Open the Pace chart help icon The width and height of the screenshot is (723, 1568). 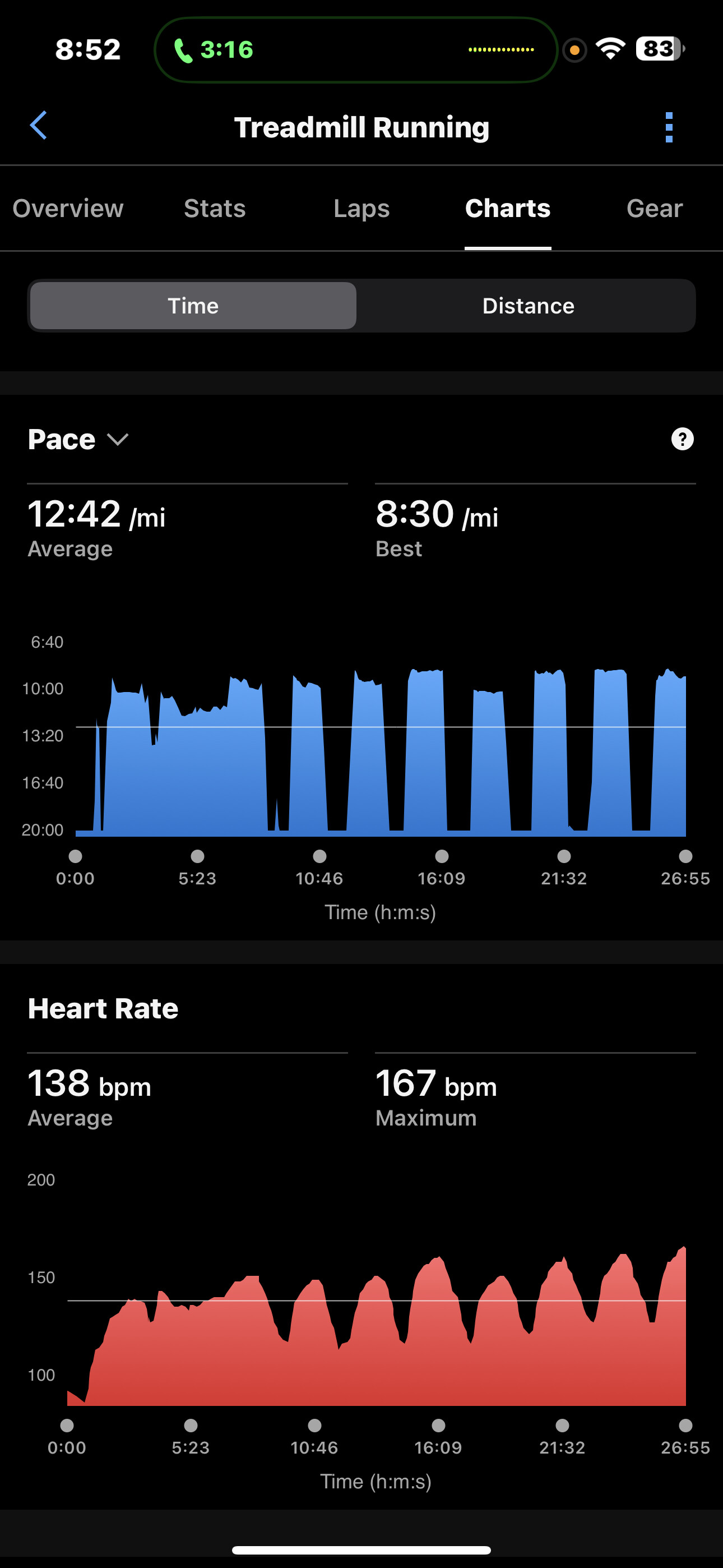682,439
